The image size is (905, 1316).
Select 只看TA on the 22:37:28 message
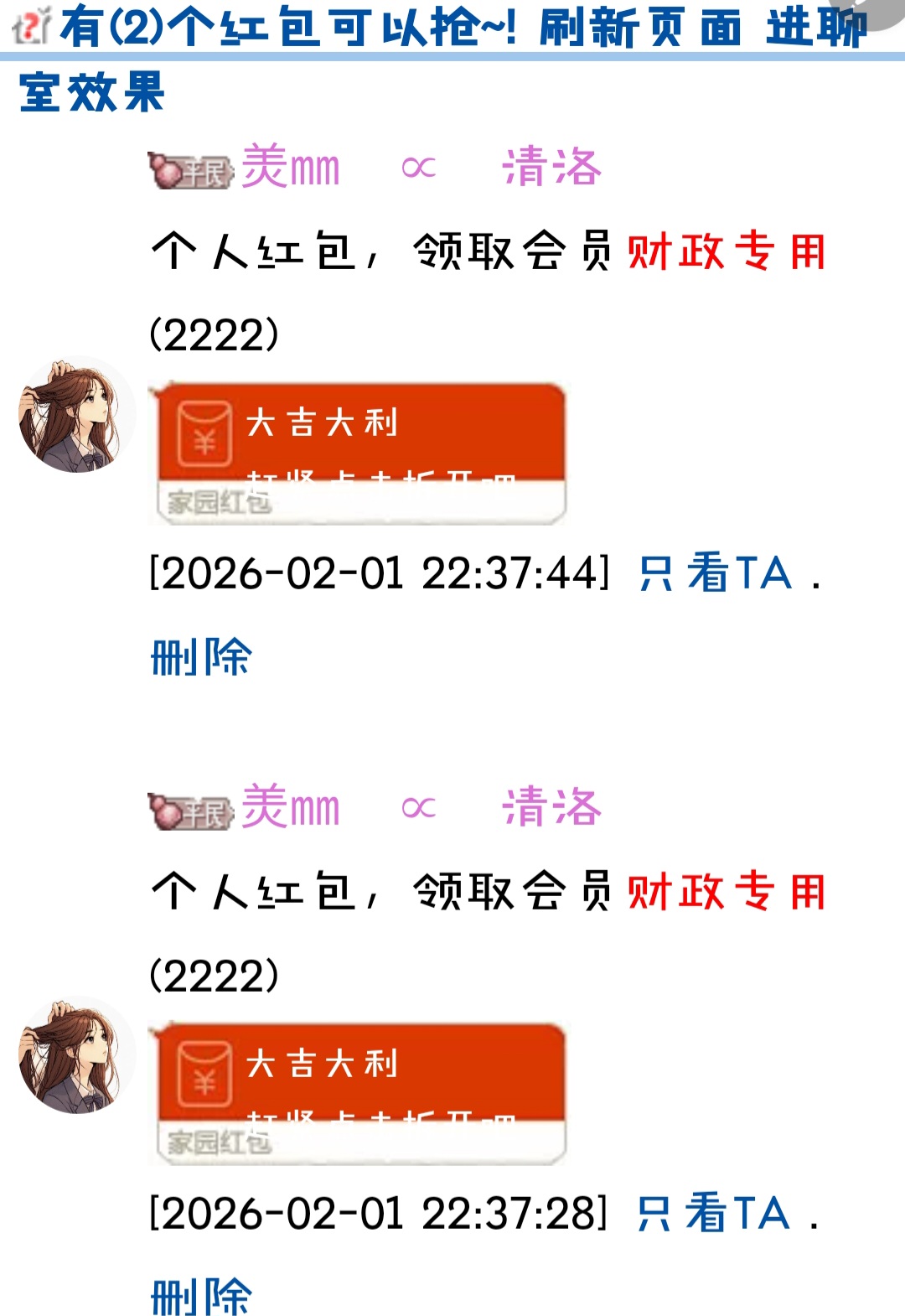(713, 1214)
